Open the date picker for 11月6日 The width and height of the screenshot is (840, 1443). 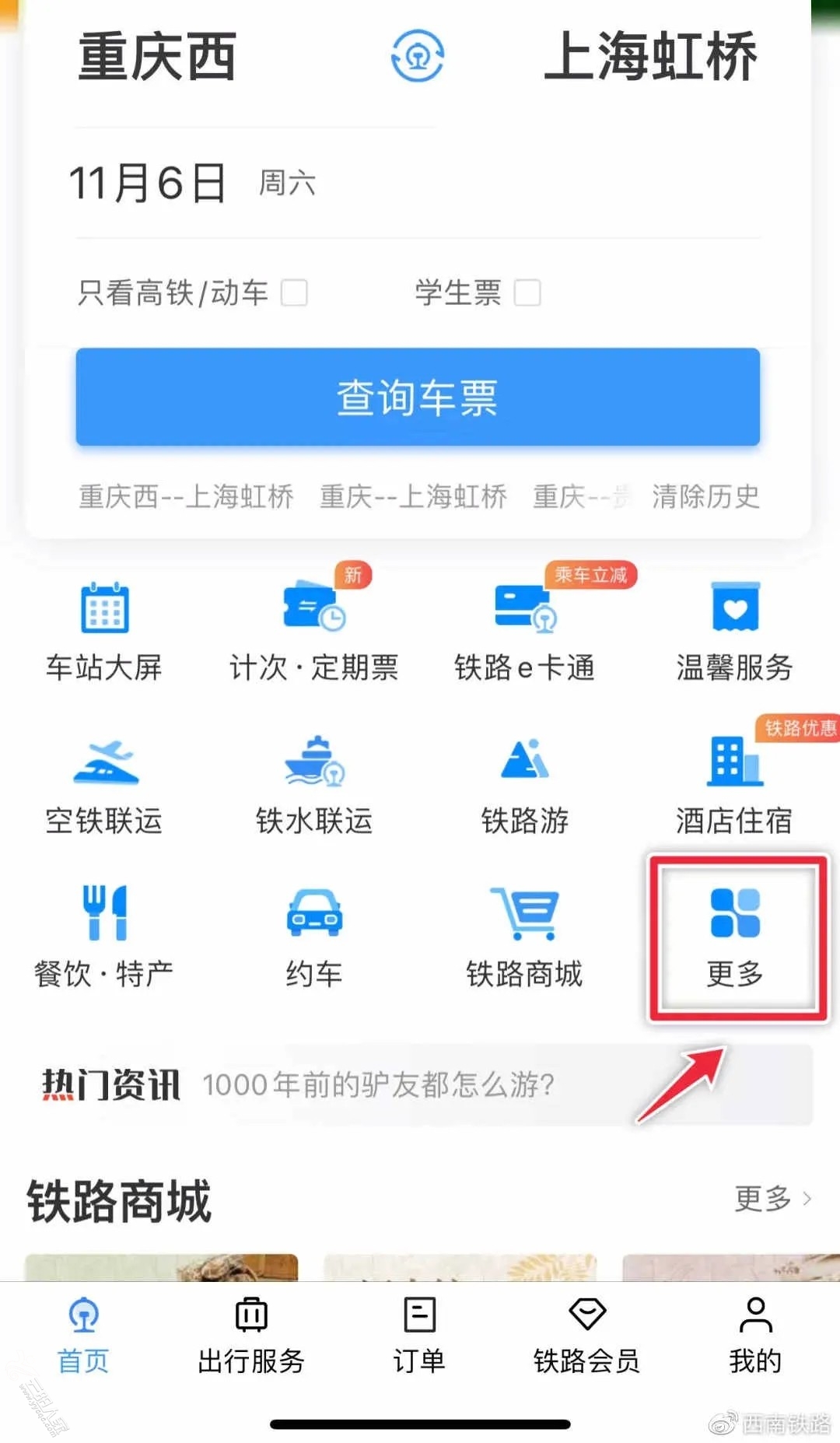coord(148,184)
